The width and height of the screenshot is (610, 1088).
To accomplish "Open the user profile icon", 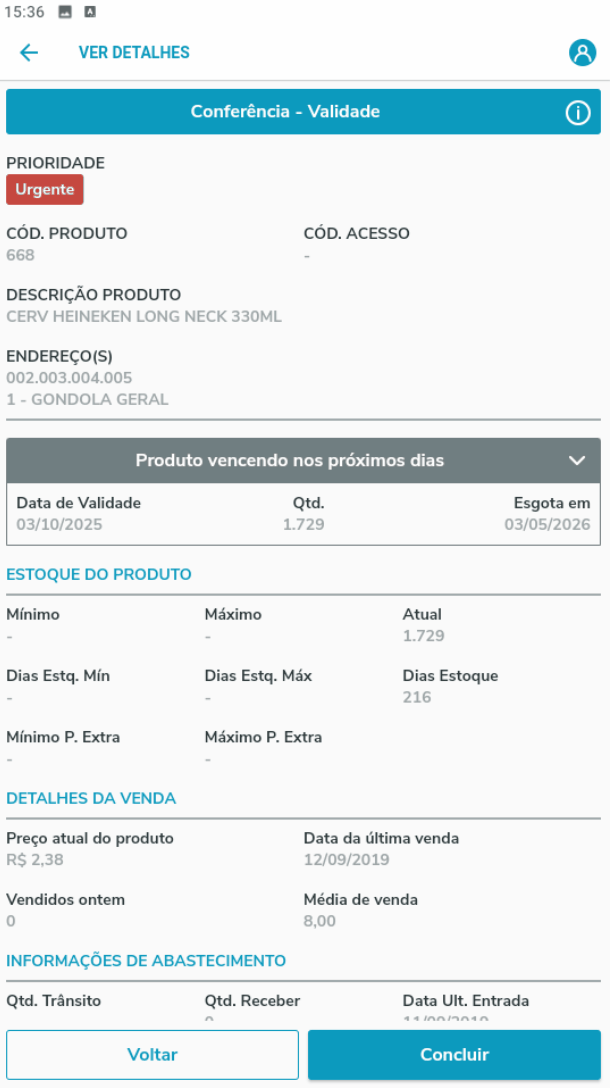I will (582, 53).
